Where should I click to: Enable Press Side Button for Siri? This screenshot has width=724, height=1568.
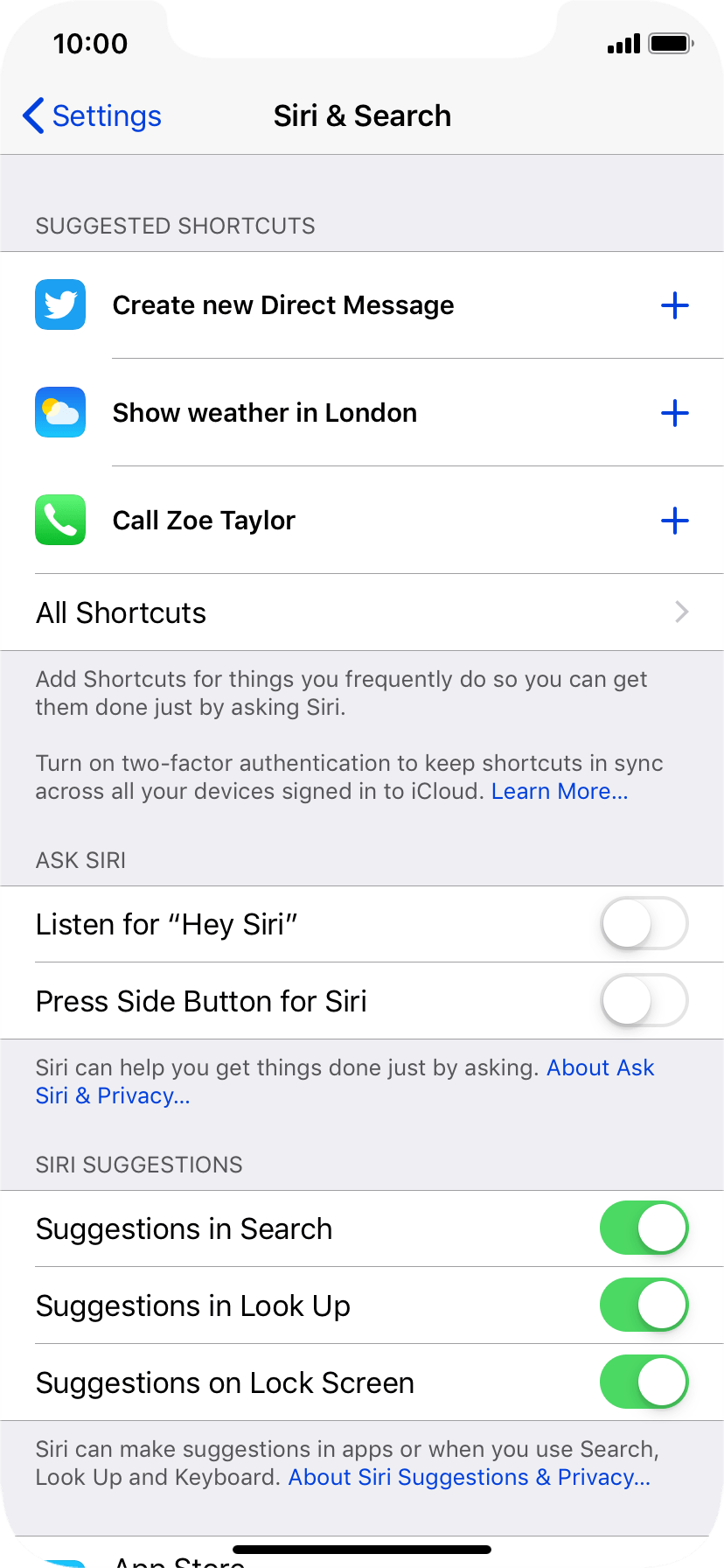[x=644, y=1001]
